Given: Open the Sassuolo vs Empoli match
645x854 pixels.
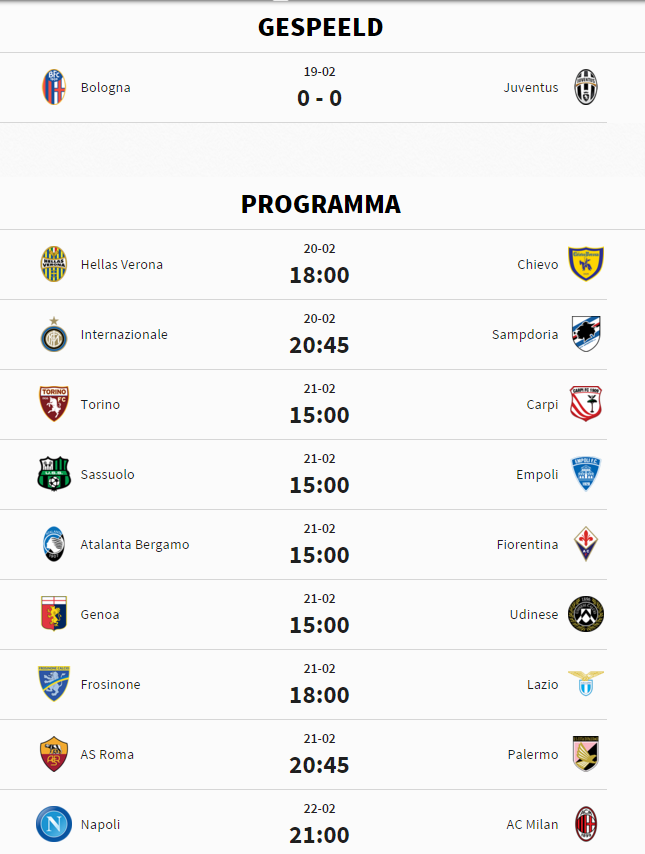Looking at the screenshot, I should 319,475.
